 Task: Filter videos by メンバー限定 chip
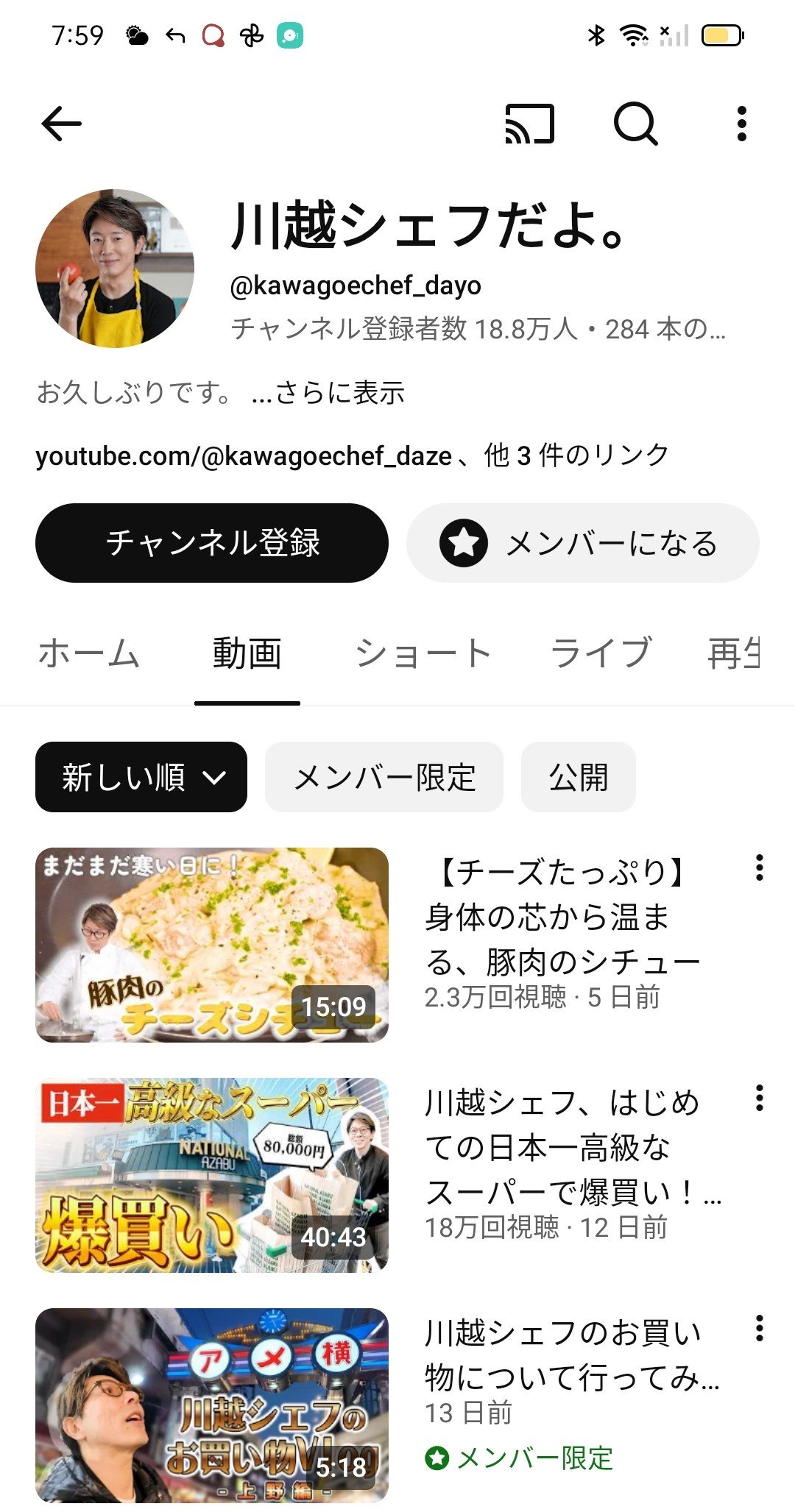[384, 777]
